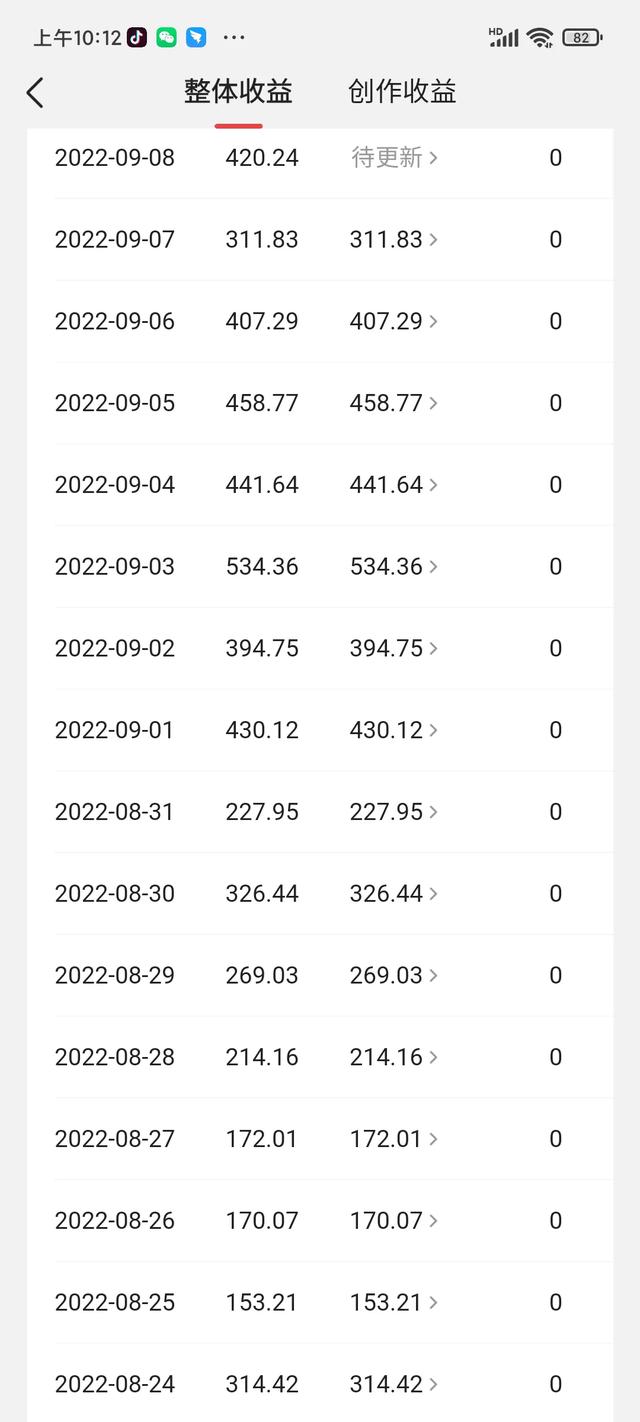The width and height of the screenshot is (640, 1422).
Task: Open 269.03 creation income for 2022-08-29
Action: pyautogui.click(x=394, y=975)
